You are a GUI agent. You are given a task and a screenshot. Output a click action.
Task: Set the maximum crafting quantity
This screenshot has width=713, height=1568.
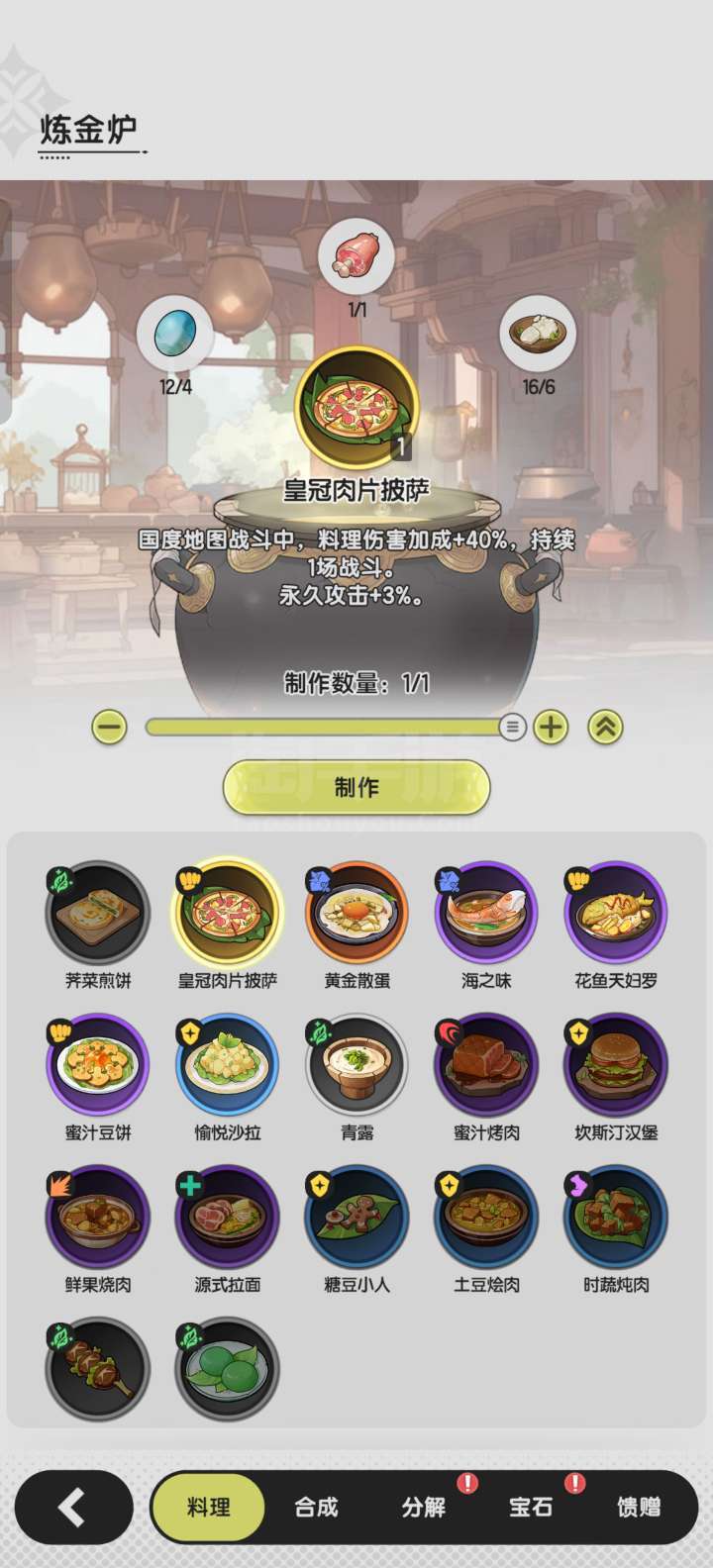[x=605, y=728]
